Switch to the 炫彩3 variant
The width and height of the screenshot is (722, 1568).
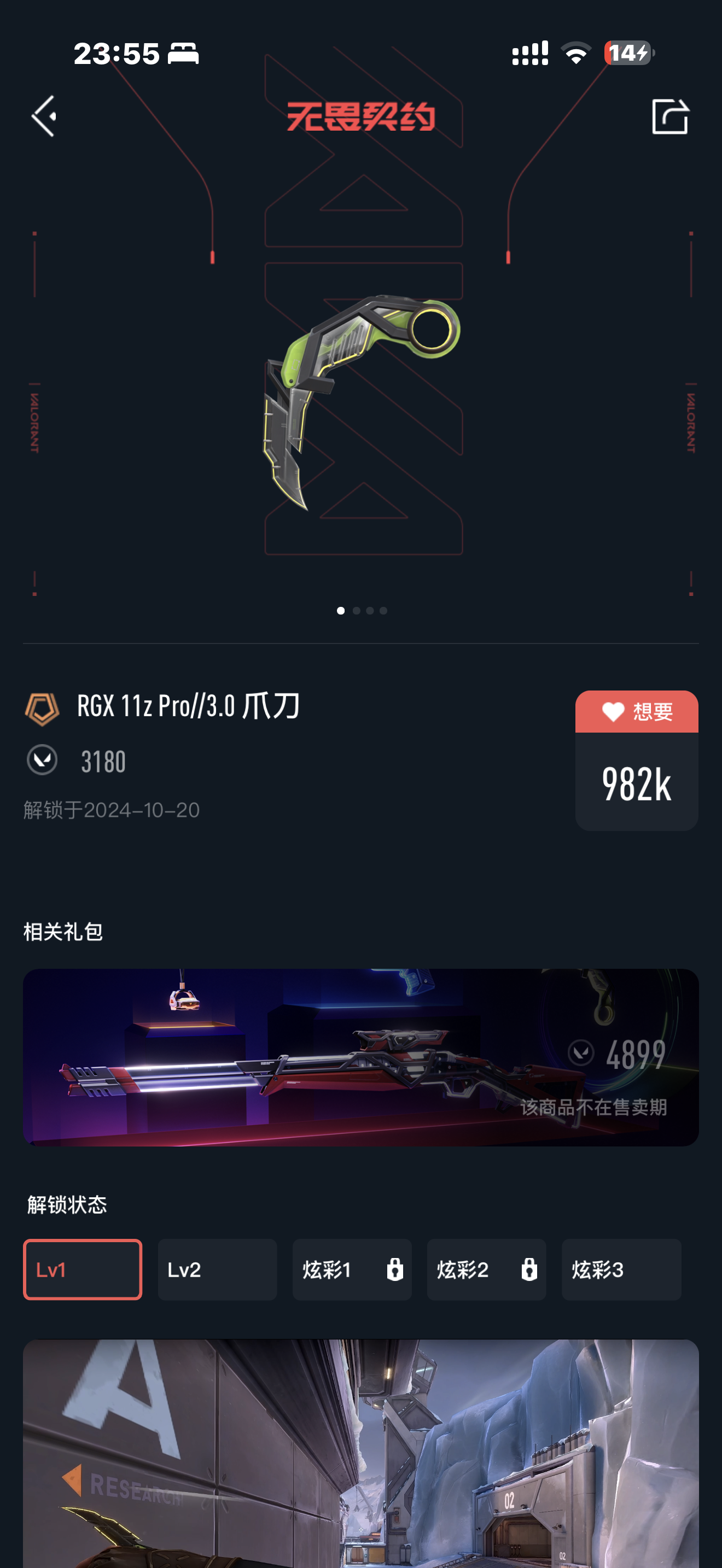(621, 1269)
